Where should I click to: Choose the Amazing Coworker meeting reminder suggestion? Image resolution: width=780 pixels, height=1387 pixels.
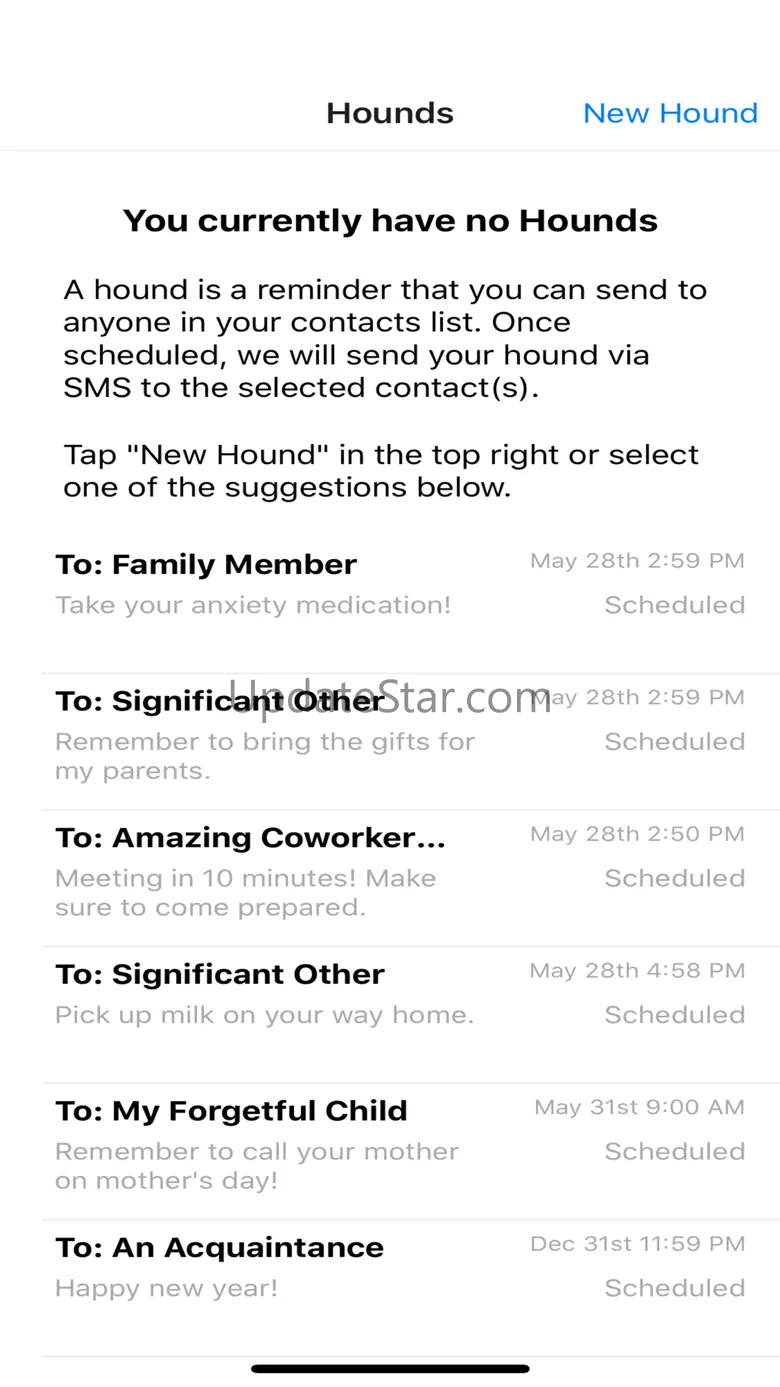[x=400, y=872]
